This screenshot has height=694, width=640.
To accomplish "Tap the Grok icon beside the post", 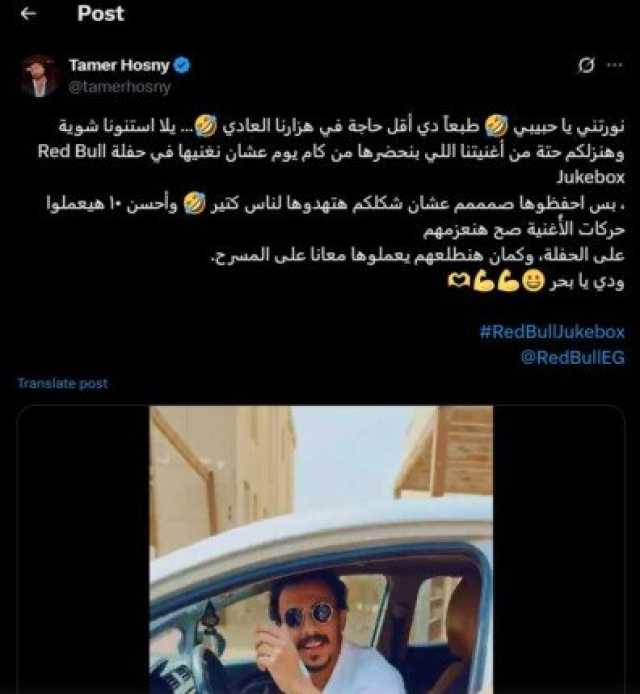I will pyautogui.click(x=587, y=66).
